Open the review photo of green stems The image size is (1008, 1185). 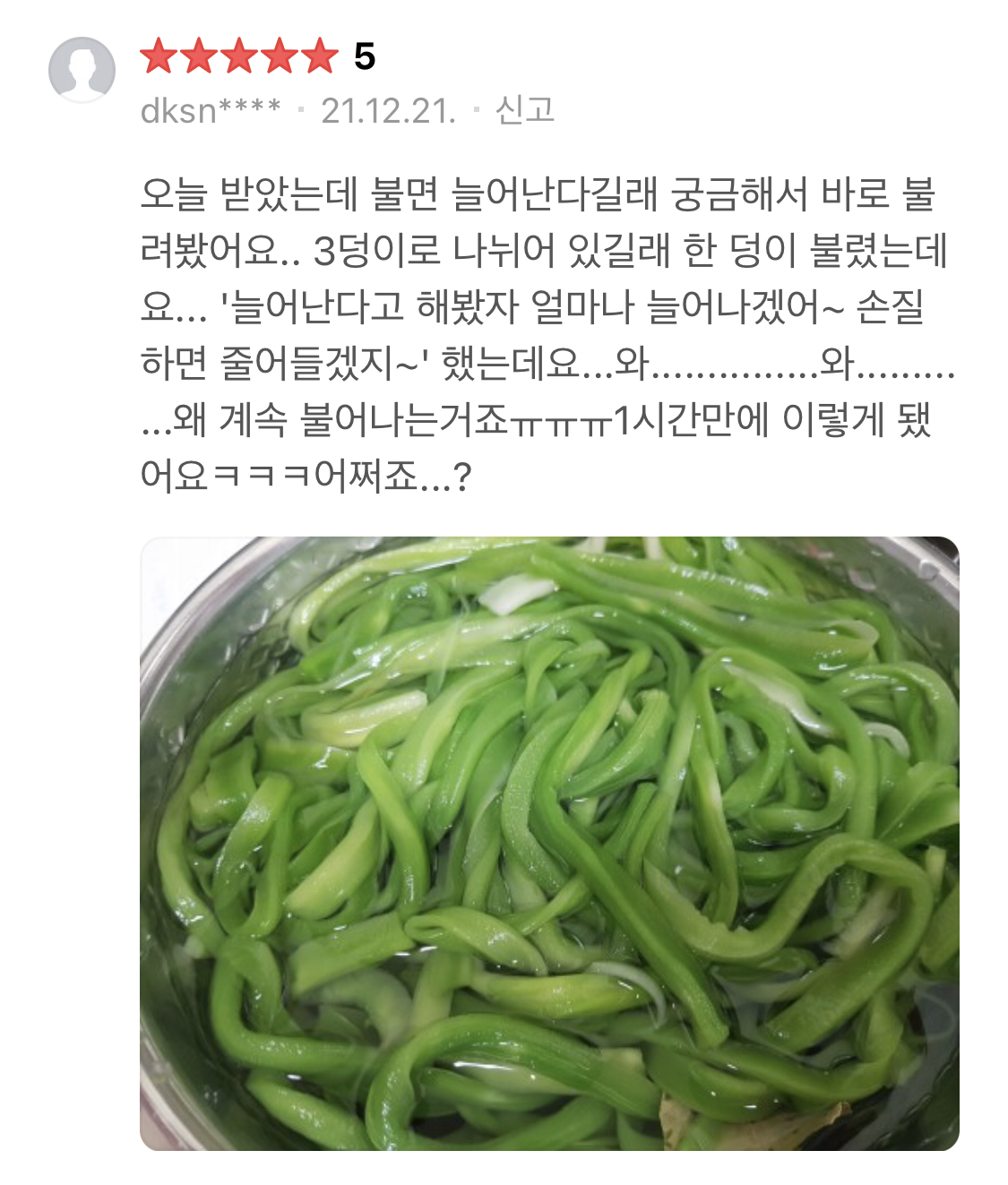pos(549,843)
